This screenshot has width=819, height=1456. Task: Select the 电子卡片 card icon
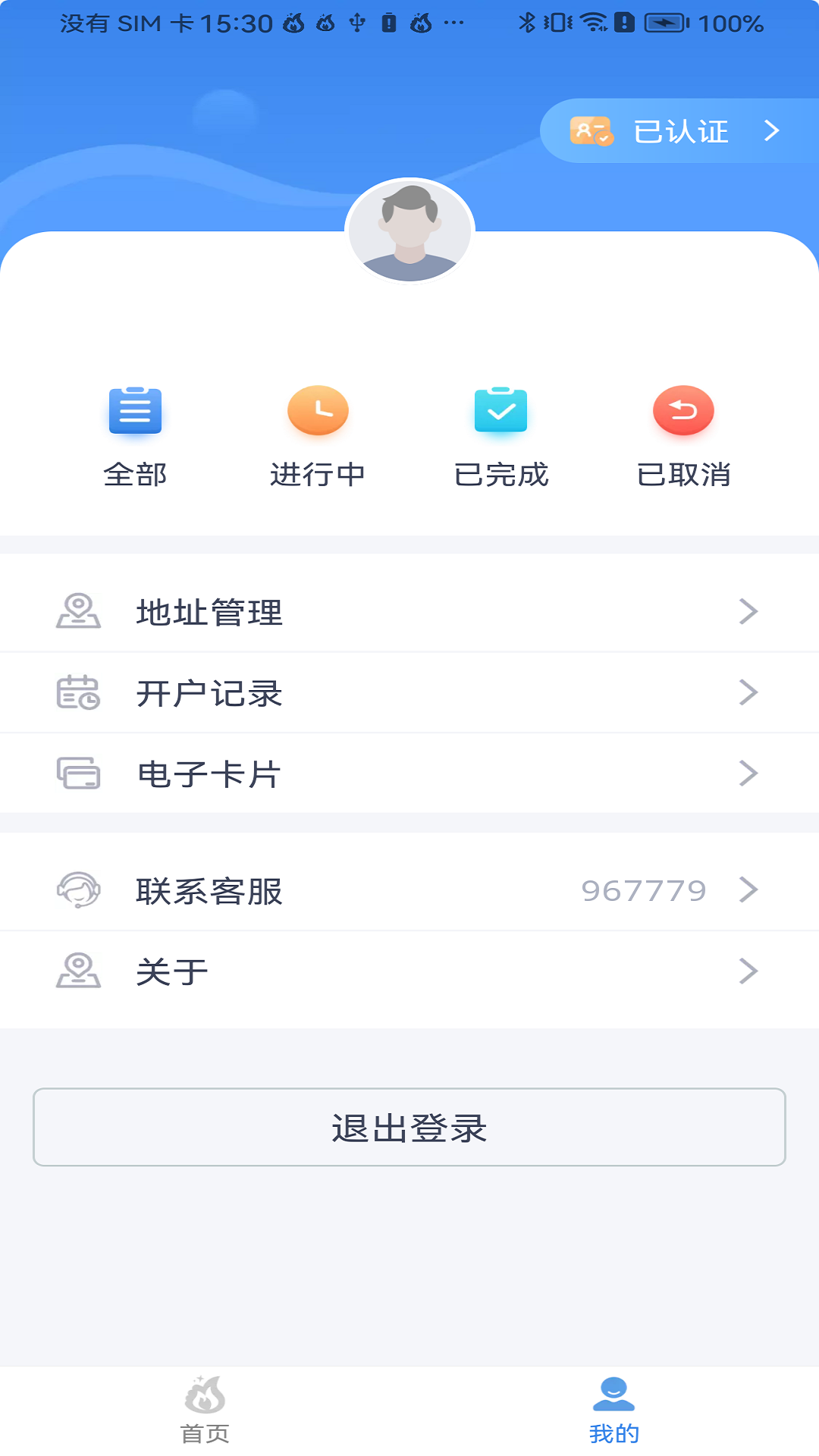pos(77,773)
